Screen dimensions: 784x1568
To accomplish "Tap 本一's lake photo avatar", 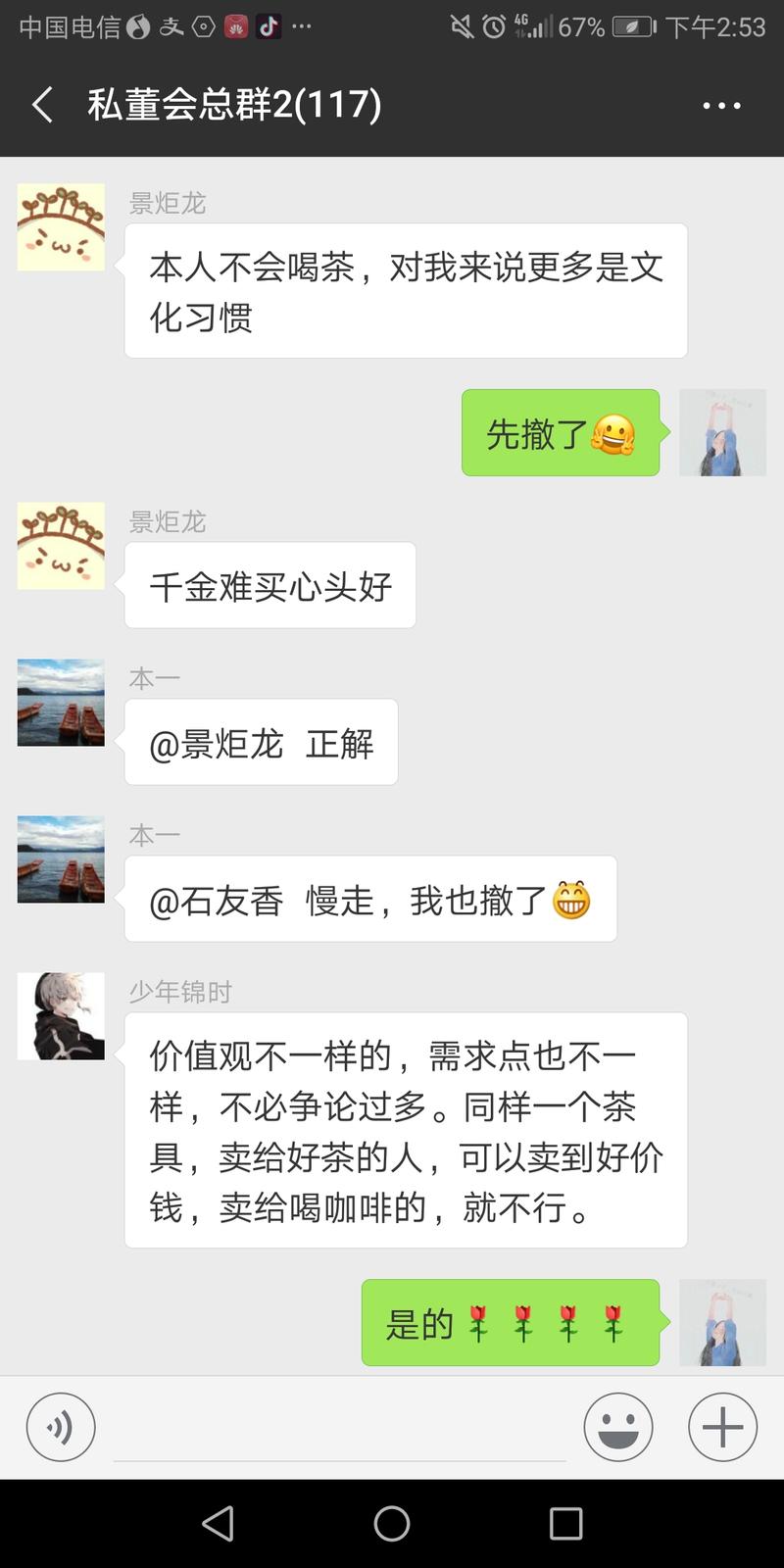I will 60,703.
